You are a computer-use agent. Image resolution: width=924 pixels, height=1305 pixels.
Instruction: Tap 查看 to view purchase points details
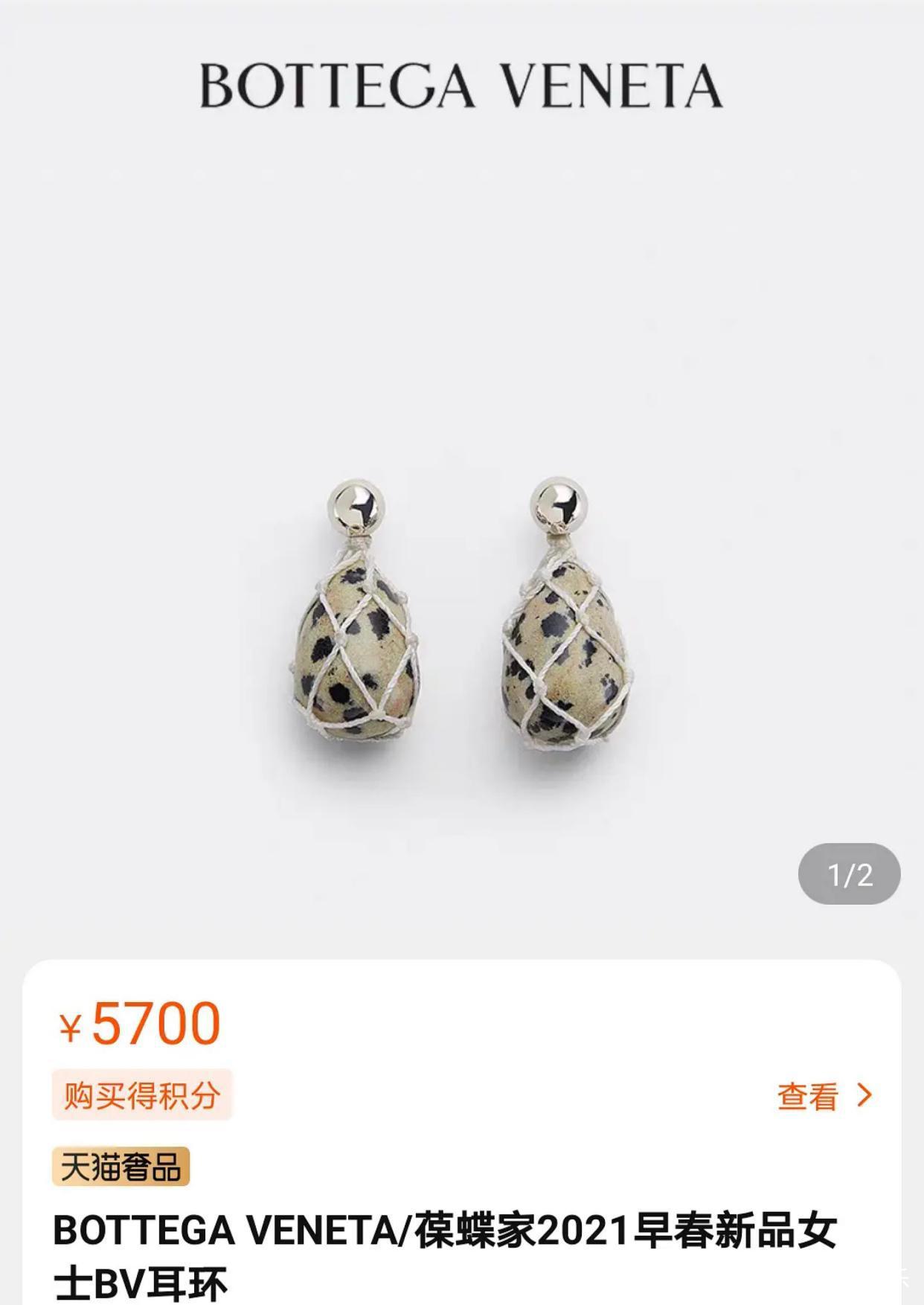[823, 1096]
